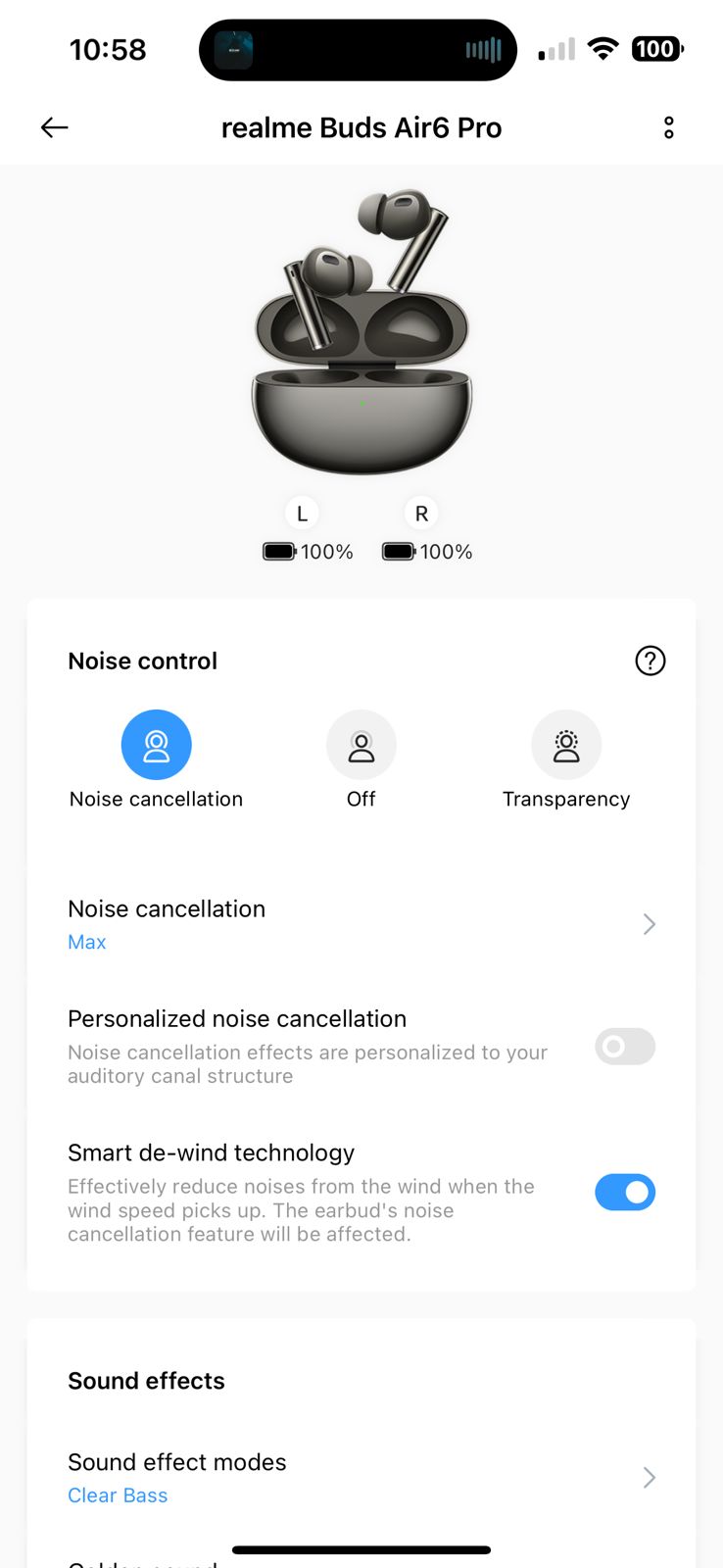723x1568 pixels.
Task: Turn noise control Off
Action: point(361,746)
